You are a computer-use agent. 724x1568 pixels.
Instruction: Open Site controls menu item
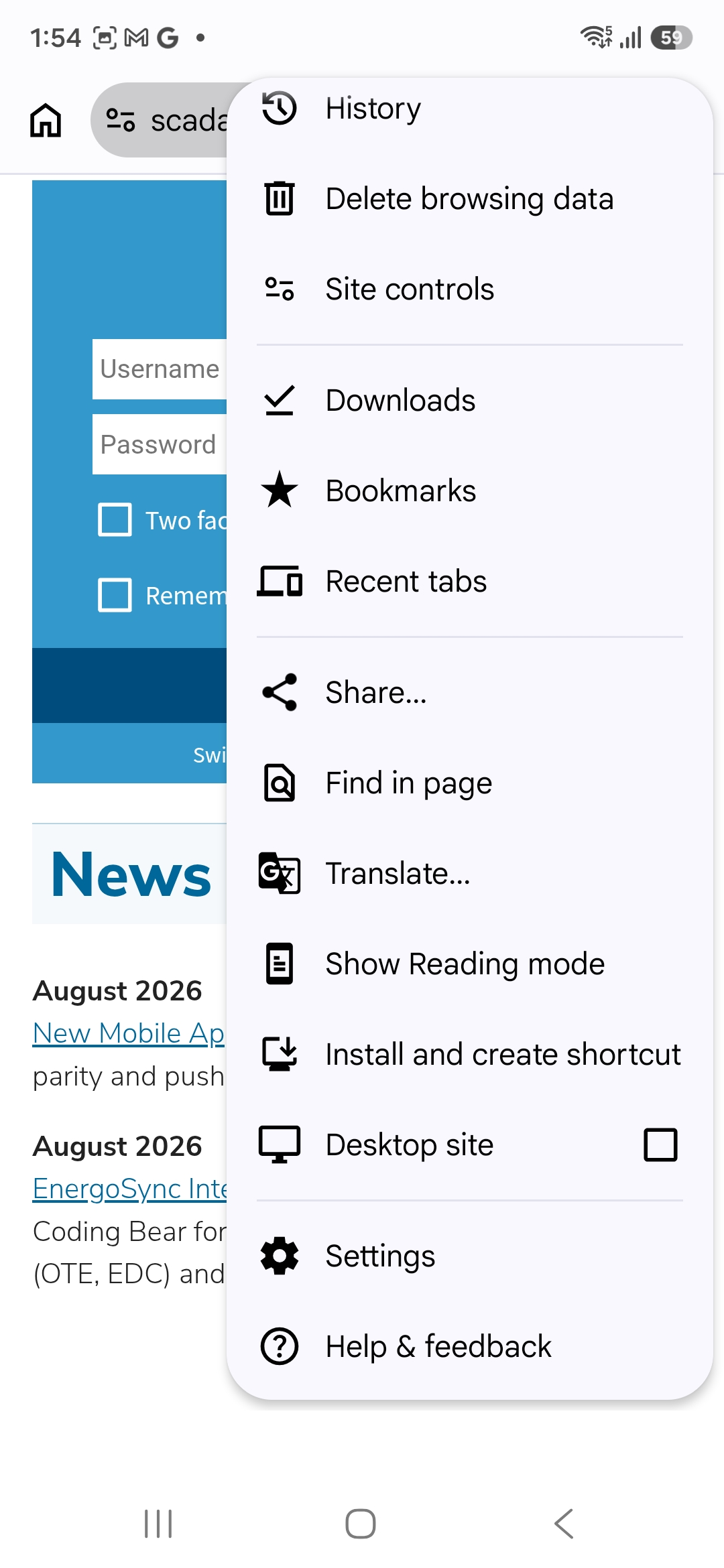click(469, 289)
